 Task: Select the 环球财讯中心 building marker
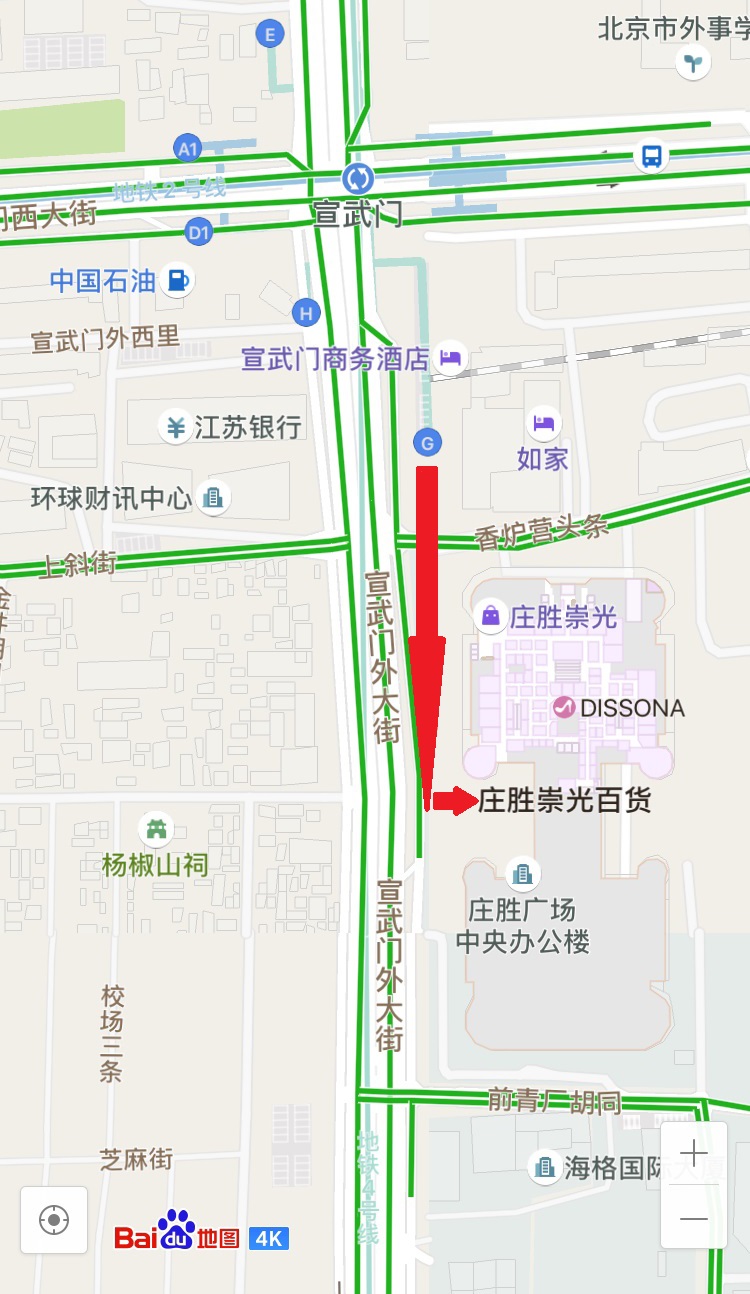(x=212, y=496)
